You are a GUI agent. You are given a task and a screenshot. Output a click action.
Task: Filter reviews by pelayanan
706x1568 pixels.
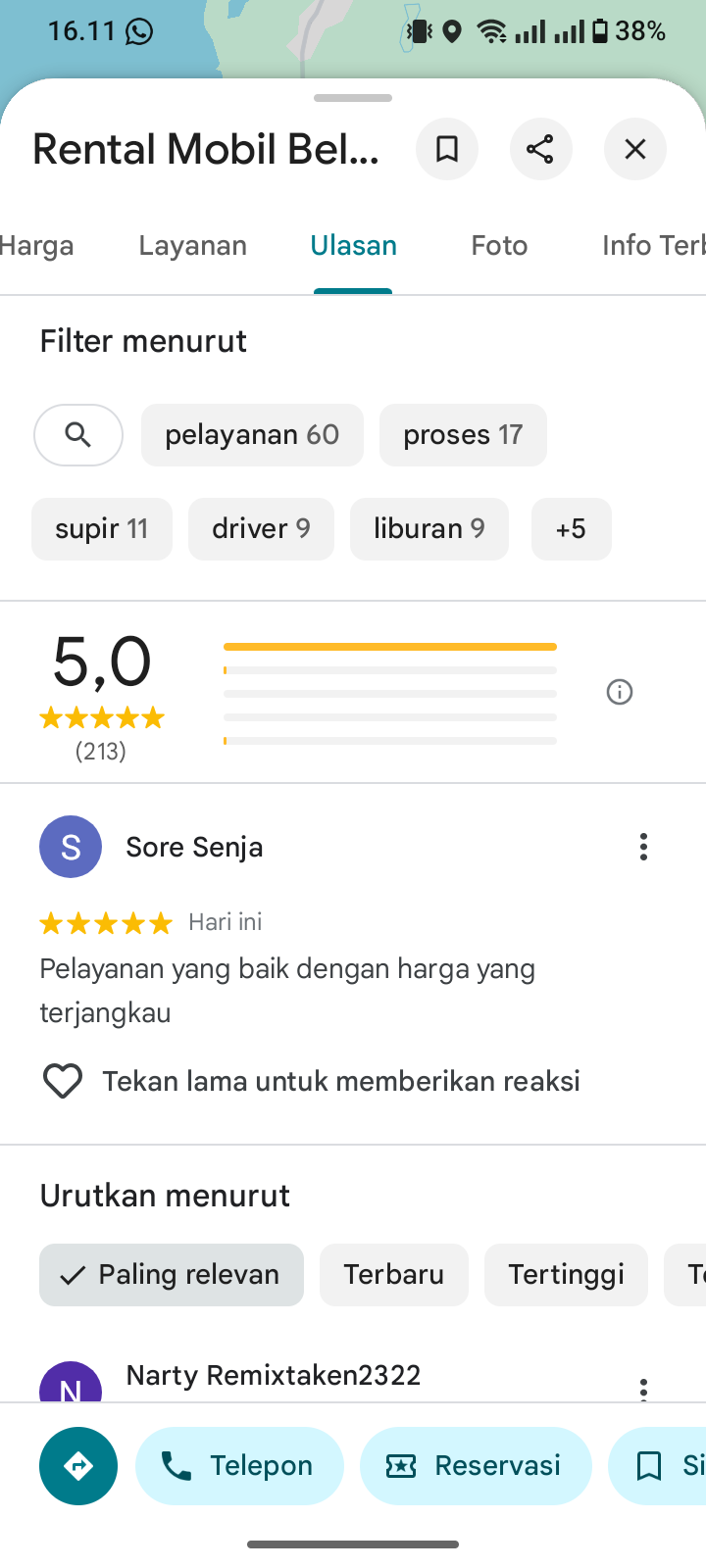click(x=252, y=434)
